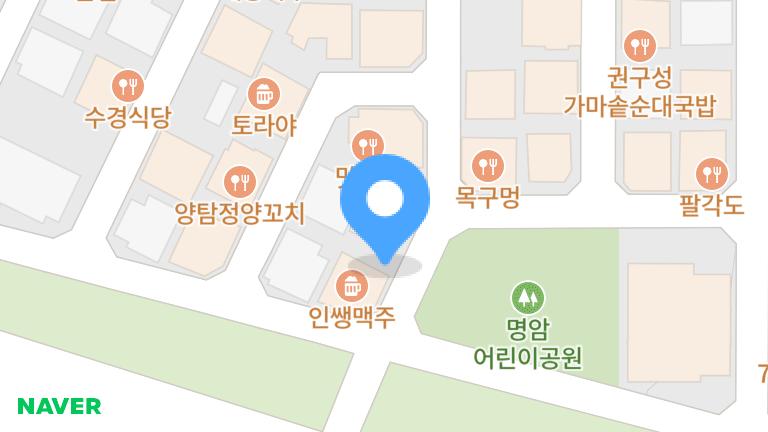Select the 목구멍 restaurant marker
The width and height of the screenshot is (768, 432).
(x=488, y=164)
